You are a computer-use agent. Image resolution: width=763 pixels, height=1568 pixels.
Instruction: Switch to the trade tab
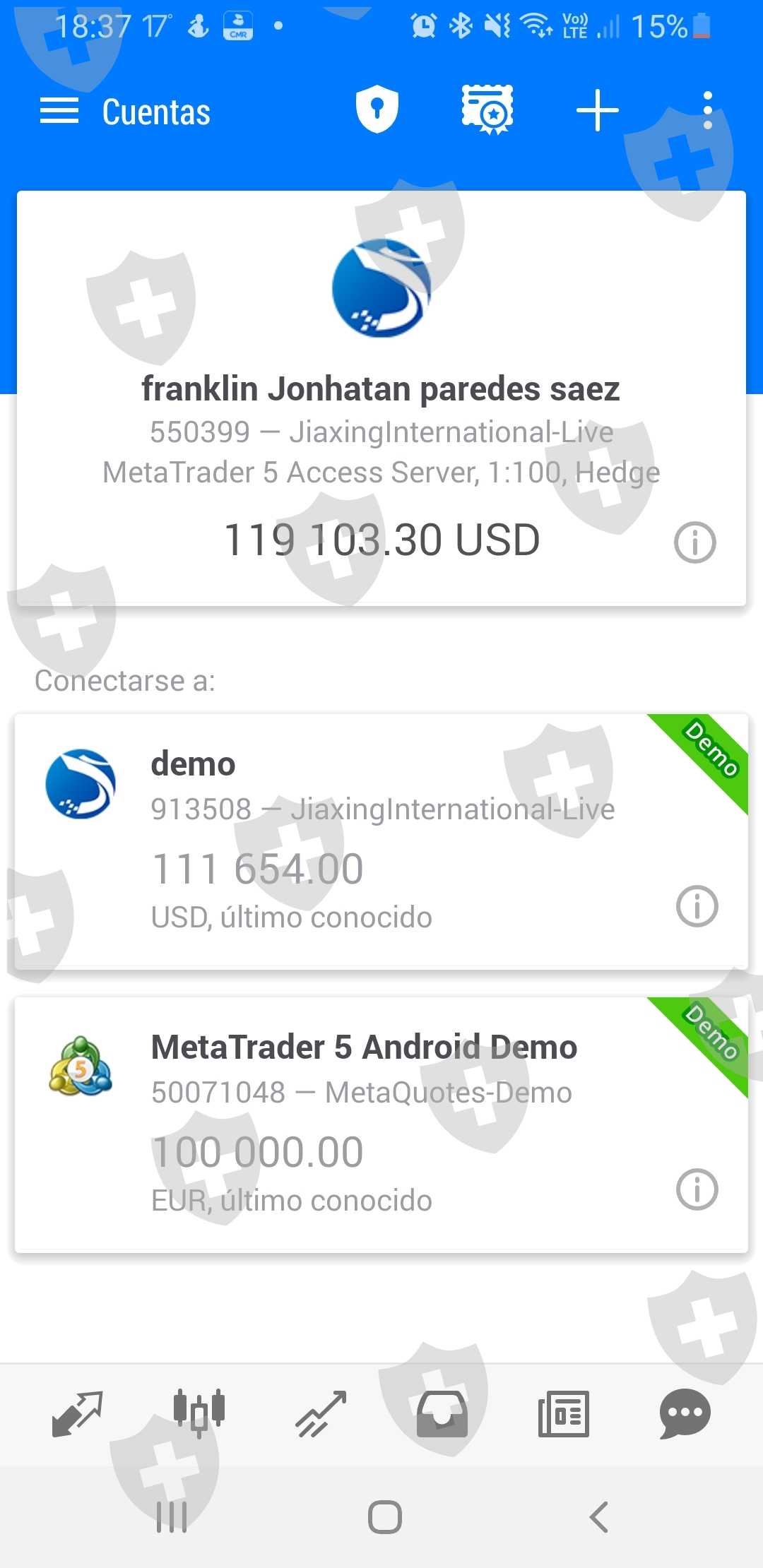(321, 1413)
